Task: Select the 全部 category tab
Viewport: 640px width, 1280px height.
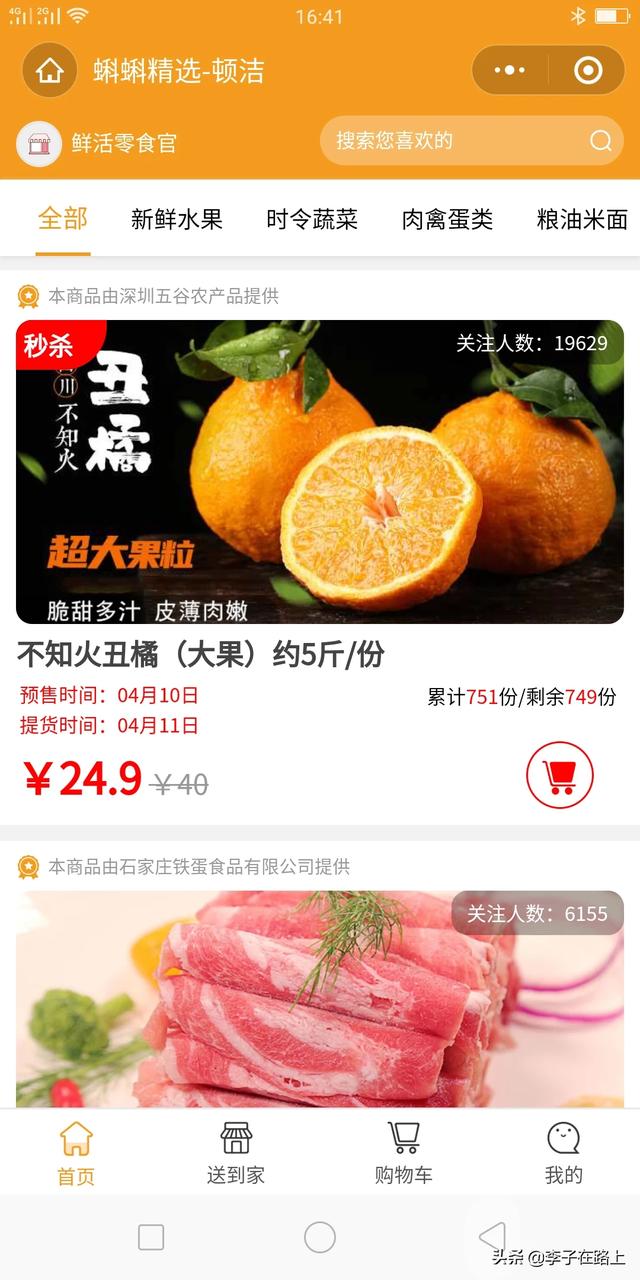Action: (63, 219)
